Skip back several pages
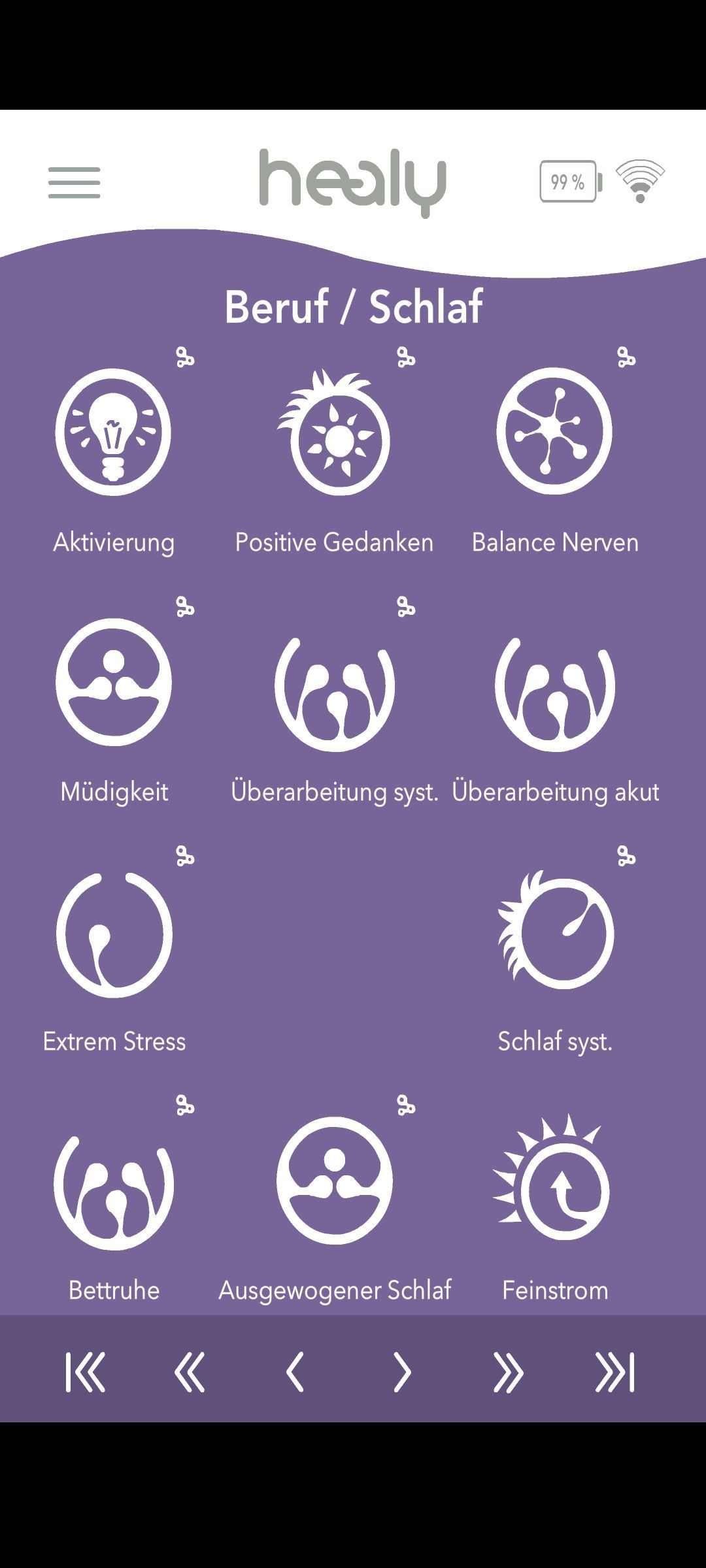This screenshot has height=1568, width=706. coord(190,1372)
